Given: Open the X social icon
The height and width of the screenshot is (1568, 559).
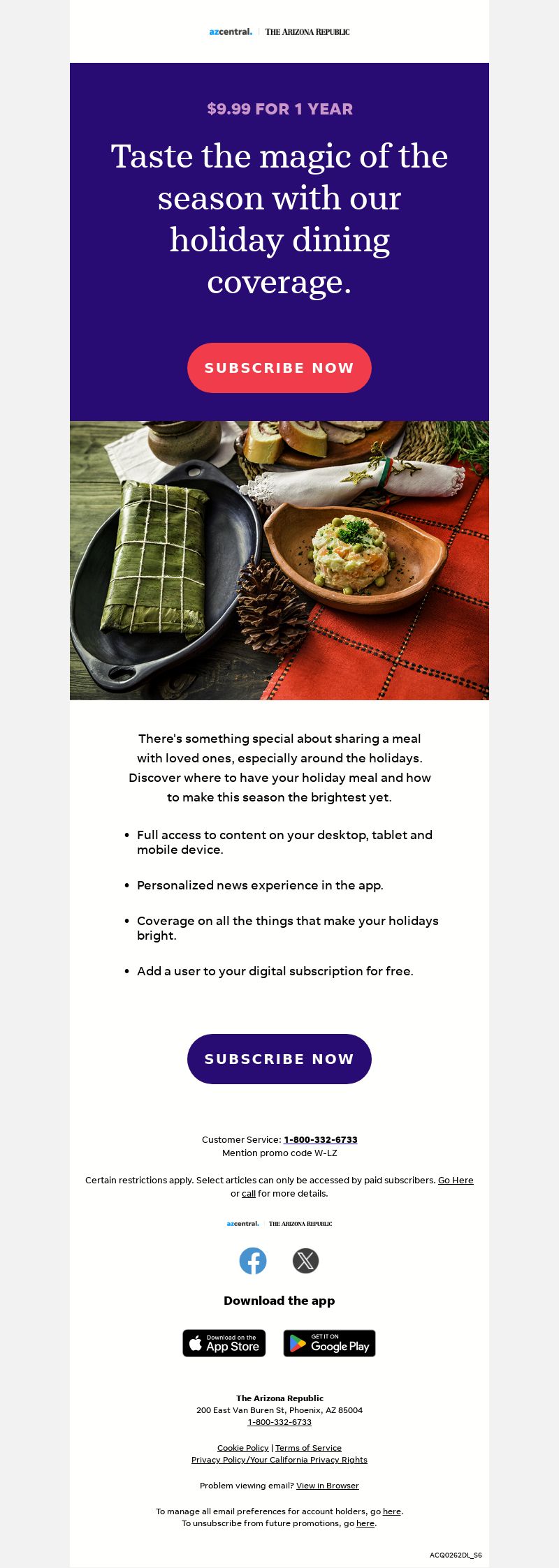Looking at the screenshot, I should click(x=305, y=1261).
